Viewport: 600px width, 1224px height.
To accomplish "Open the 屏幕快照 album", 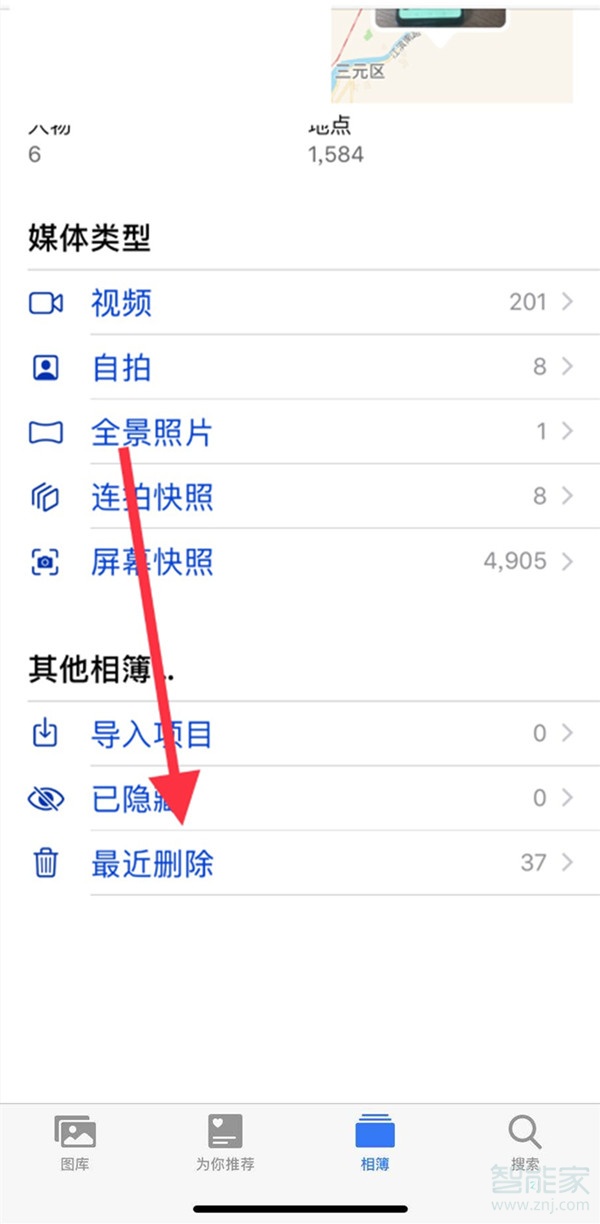I will point(300,562).
